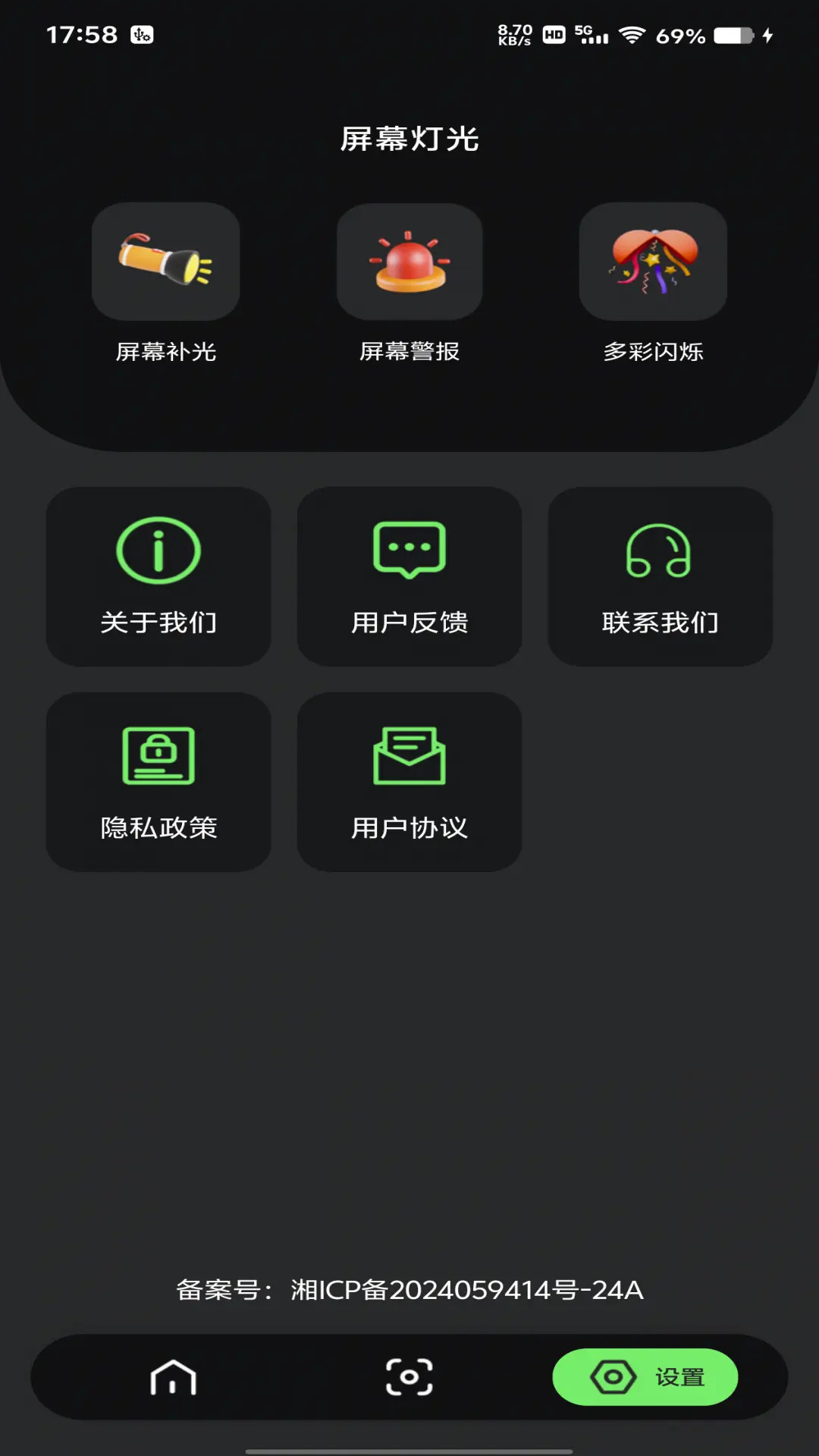Click the ICP record number text
The width and height of the screenshot is (819, 1456).
(x=409, y=1288)
